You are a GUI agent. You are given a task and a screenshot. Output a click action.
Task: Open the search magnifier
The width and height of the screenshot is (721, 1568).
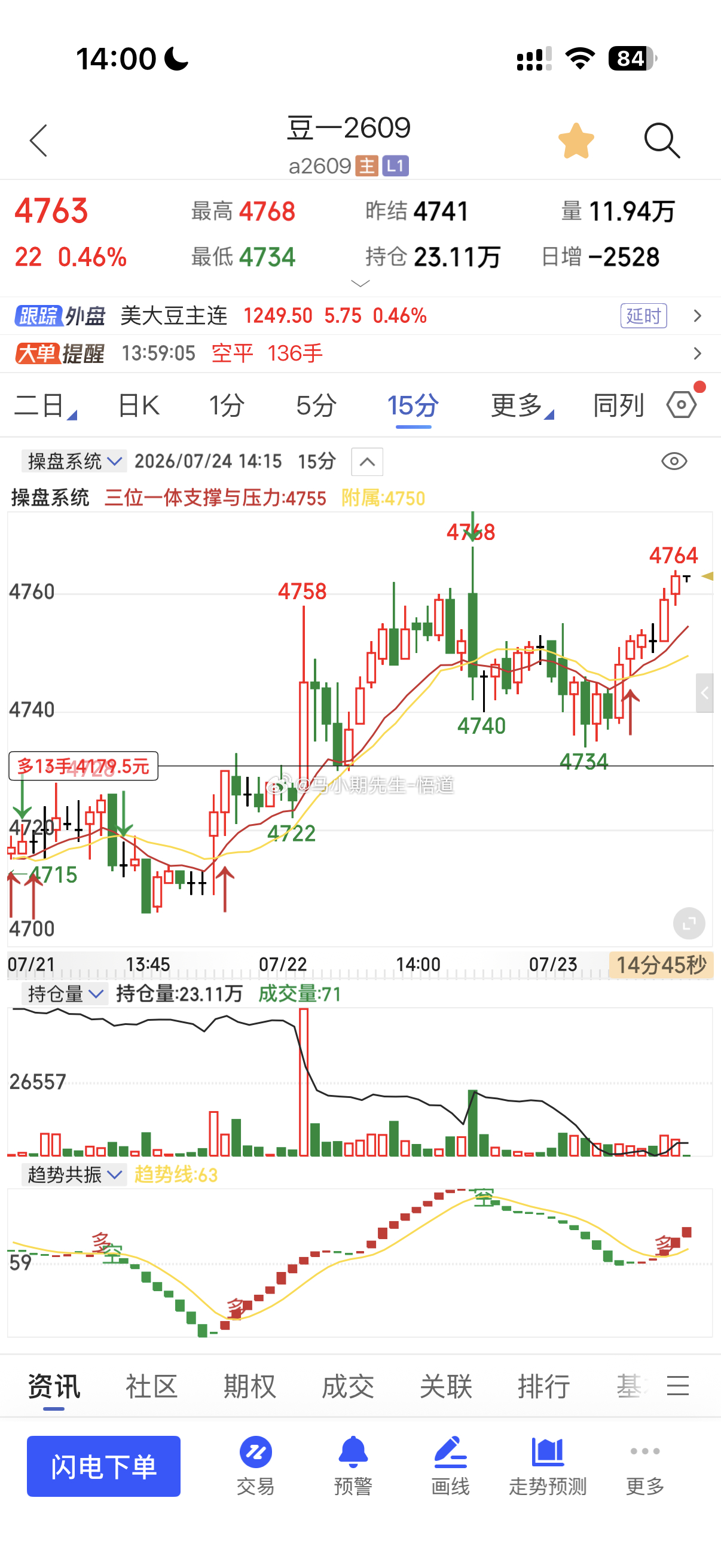point(662,141)
